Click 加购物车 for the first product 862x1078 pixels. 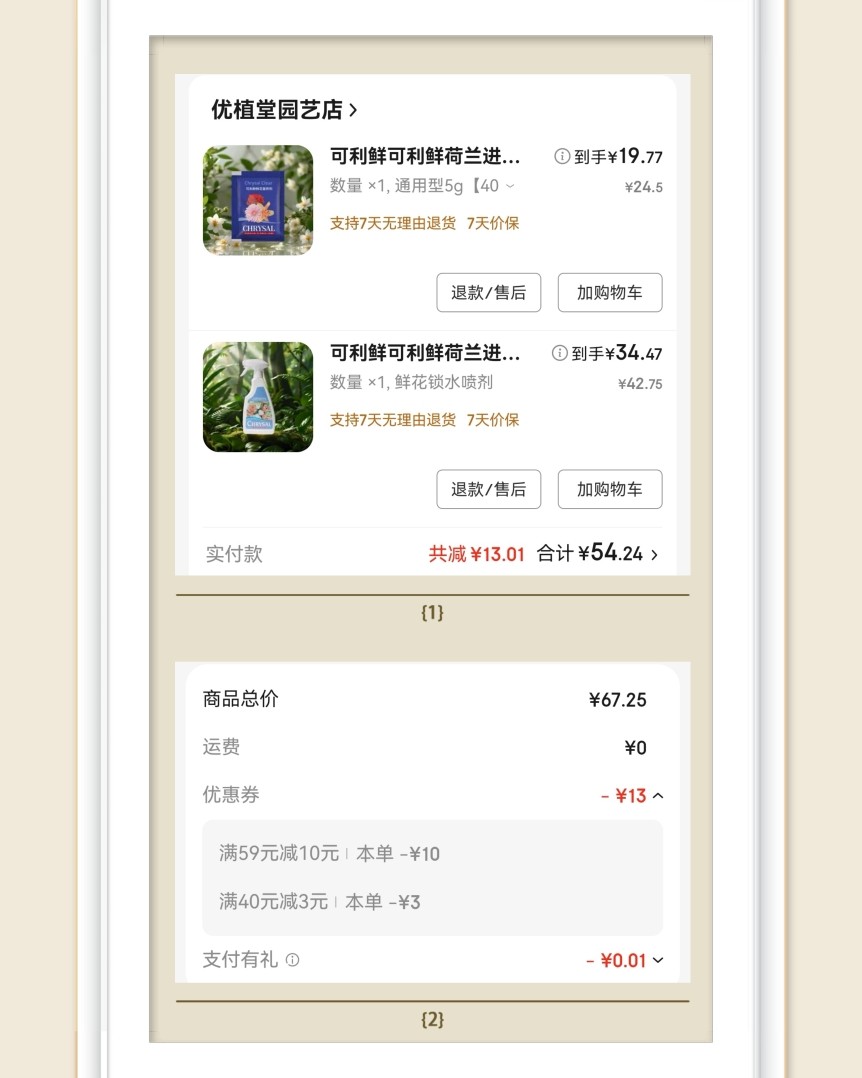point(610,292)
